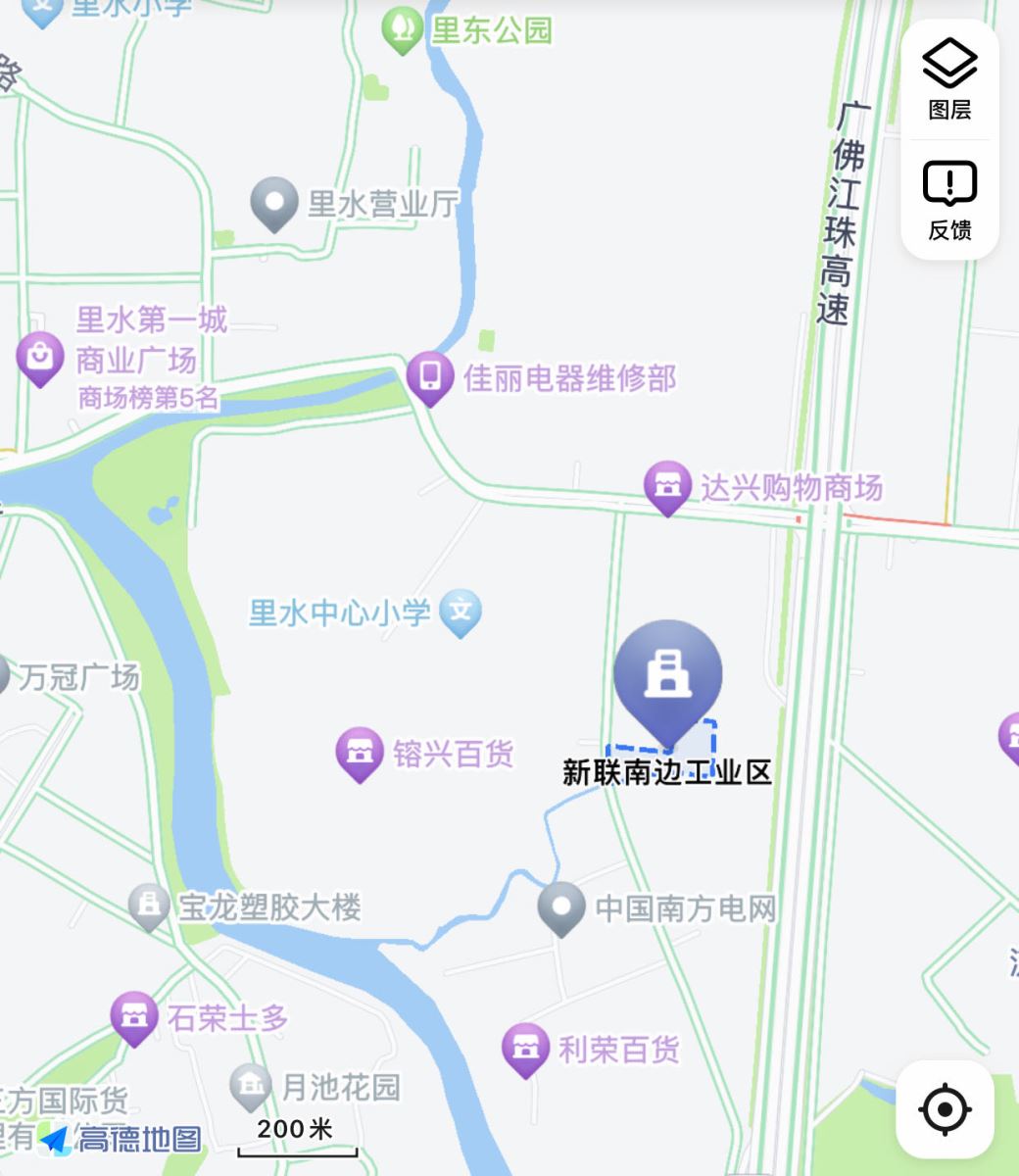This screenshot has width=1019, height=1176.
Task: Open the 图层 map layers button
Action: (x=949, y=80)
